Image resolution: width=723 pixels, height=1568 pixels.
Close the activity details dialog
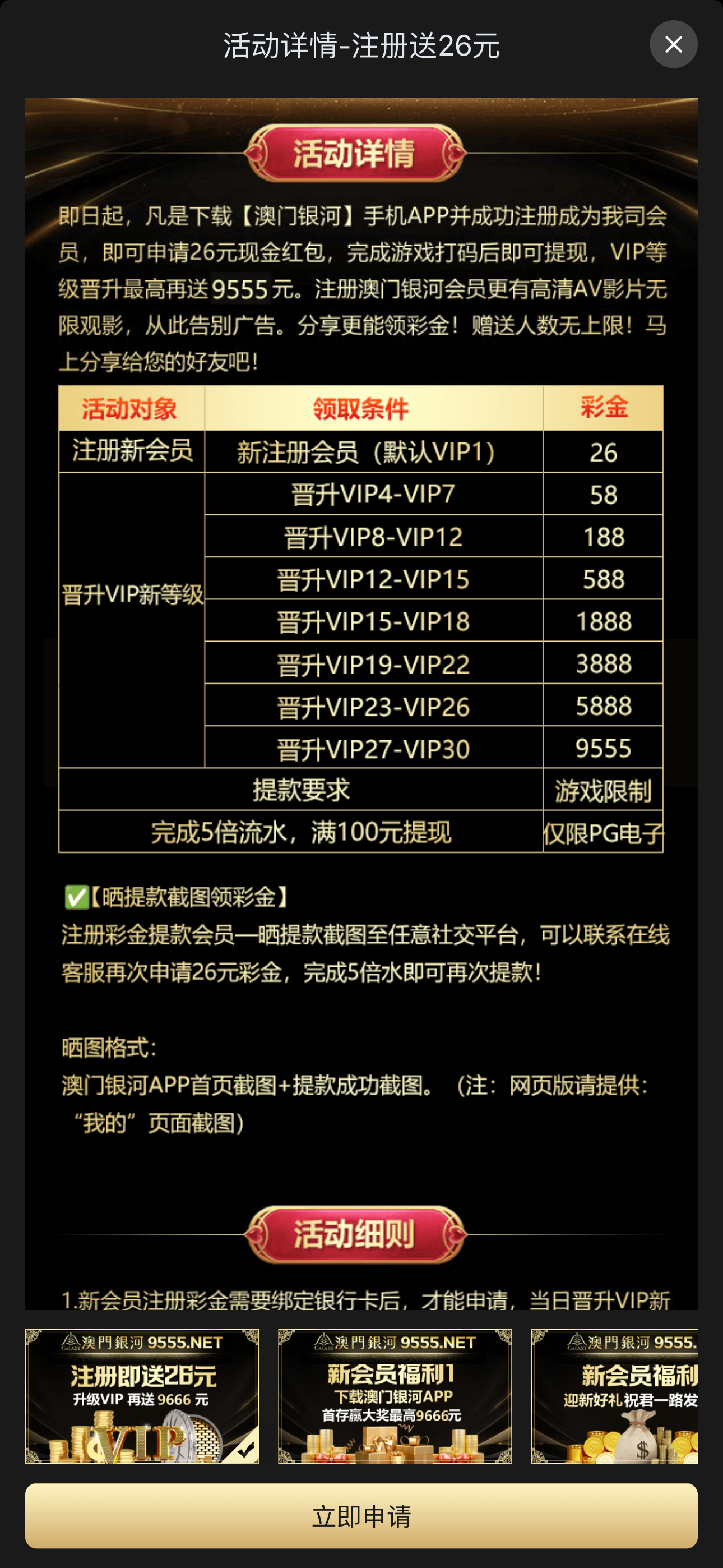tap(673, 44)
